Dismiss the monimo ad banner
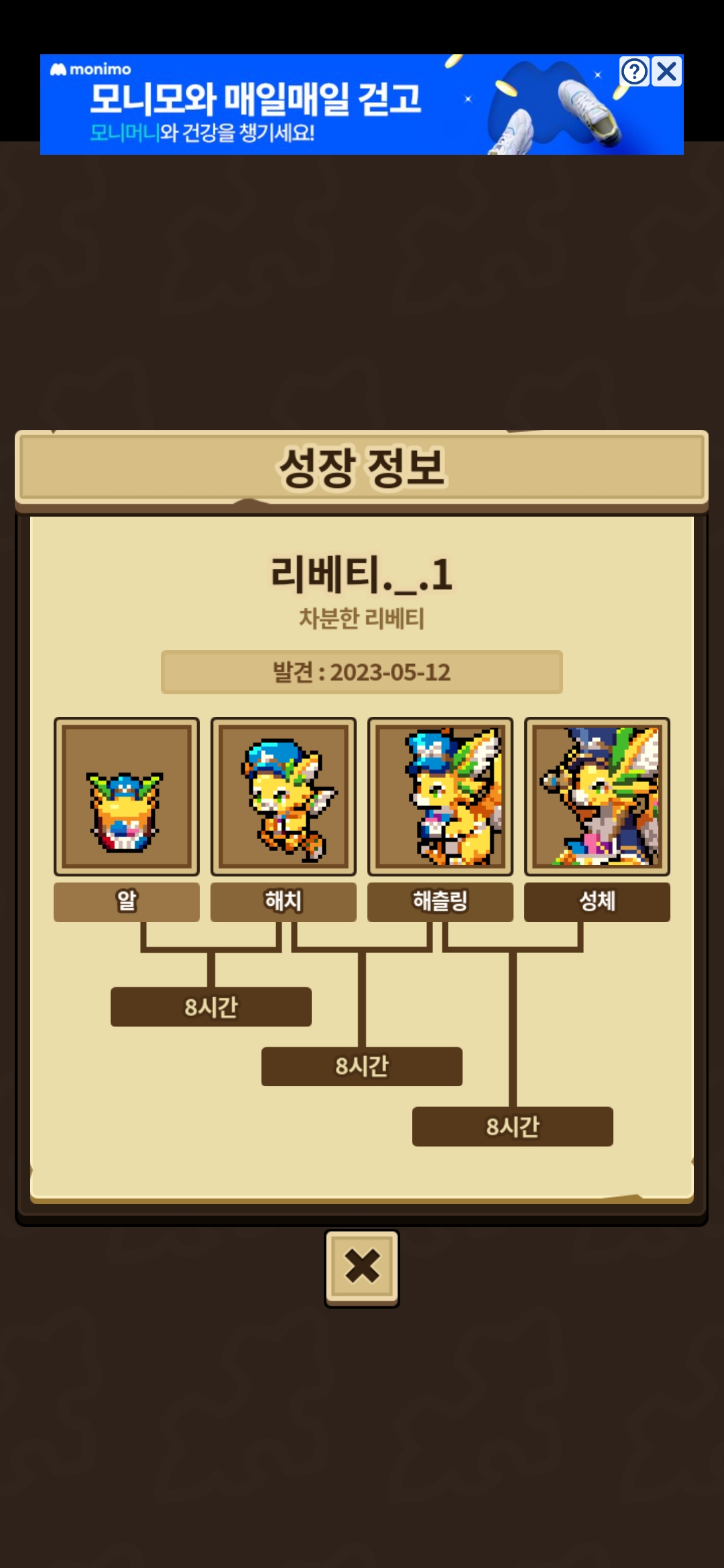Image resolution: width=724 pixels, height=1568 pixels. click(667, 72)
